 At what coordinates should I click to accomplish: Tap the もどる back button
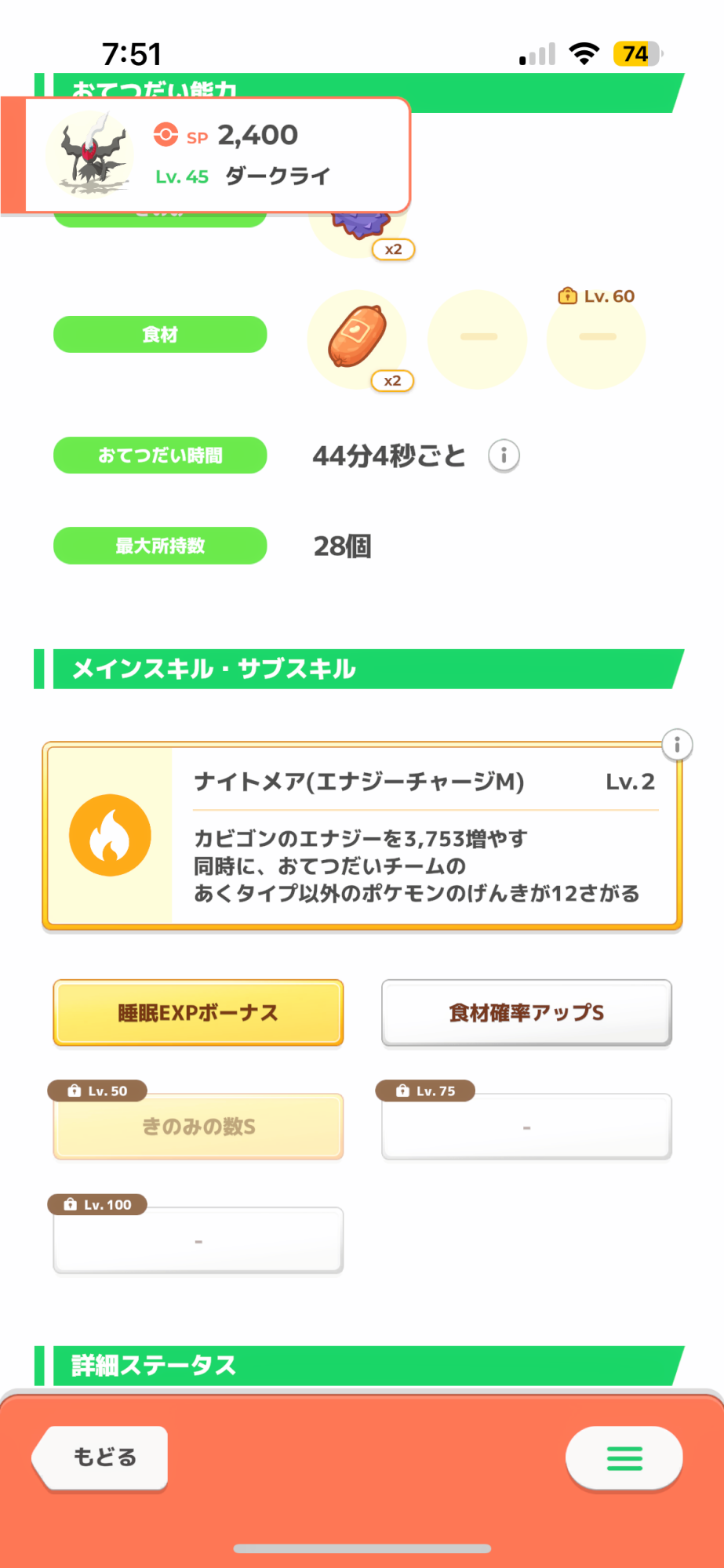pos(102,1457)
